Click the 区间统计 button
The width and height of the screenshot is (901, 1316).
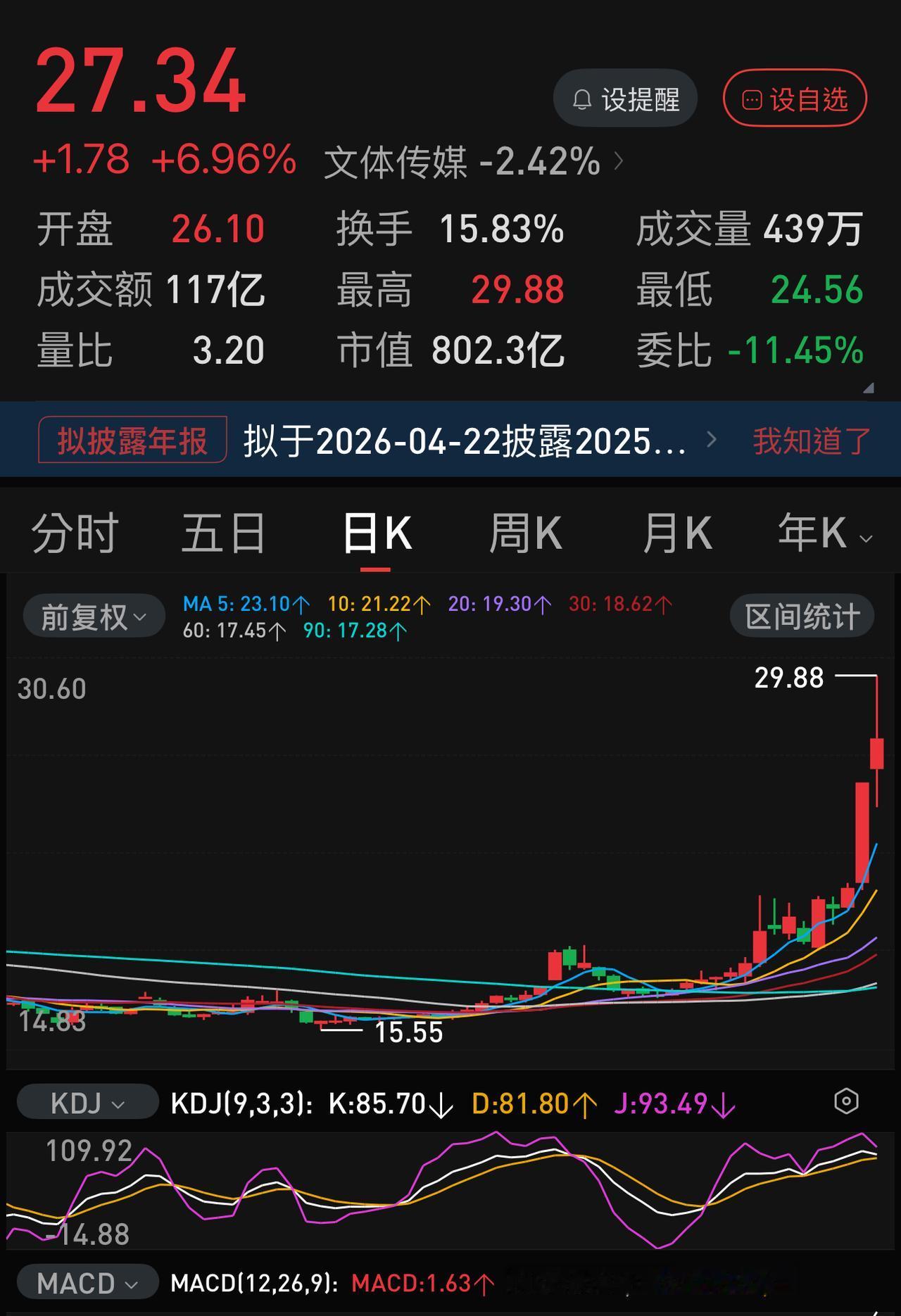coord(801,614)
